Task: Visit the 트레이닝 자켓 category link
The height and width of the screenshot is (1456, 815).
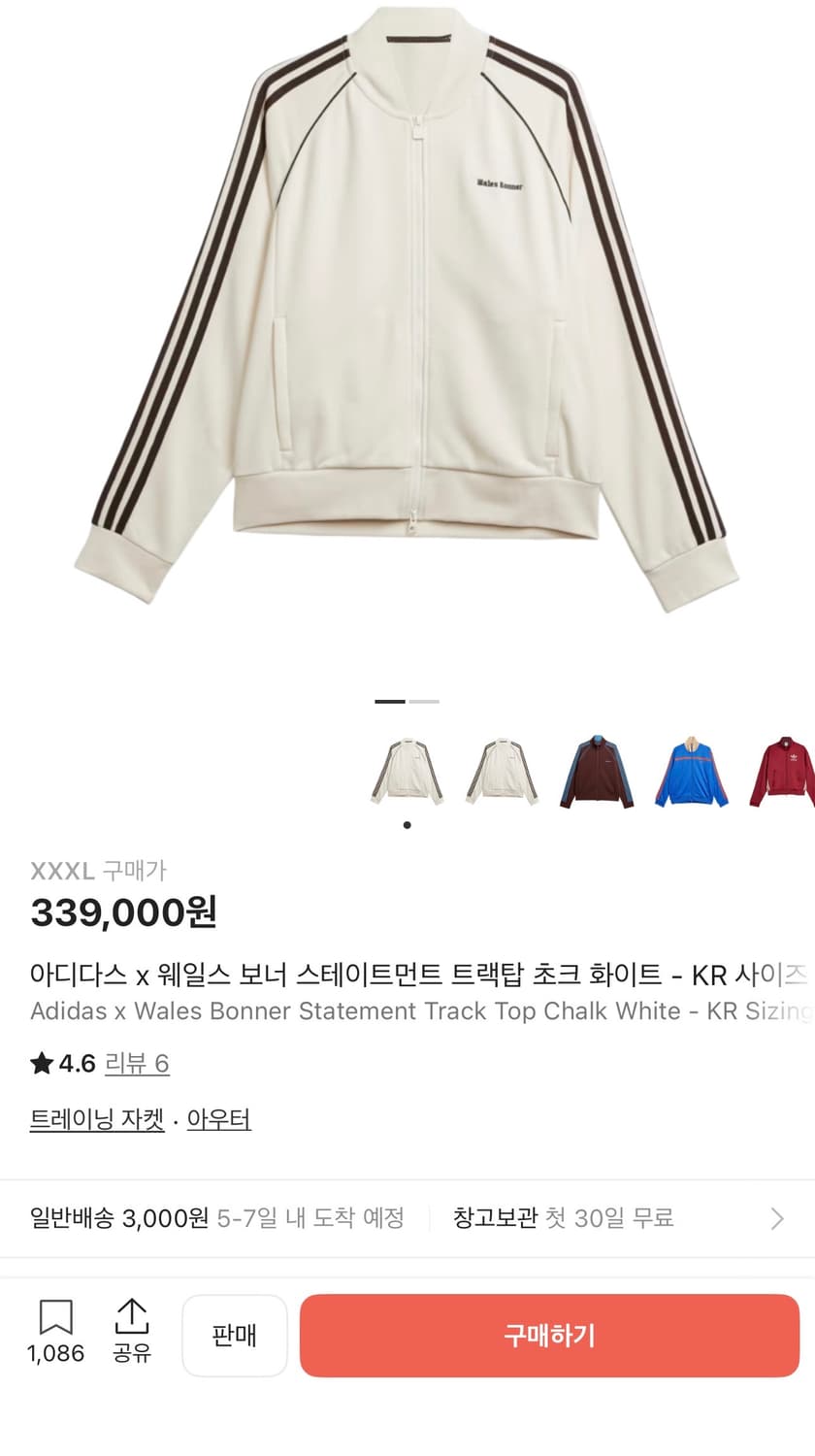Action: click(96, 1118)
